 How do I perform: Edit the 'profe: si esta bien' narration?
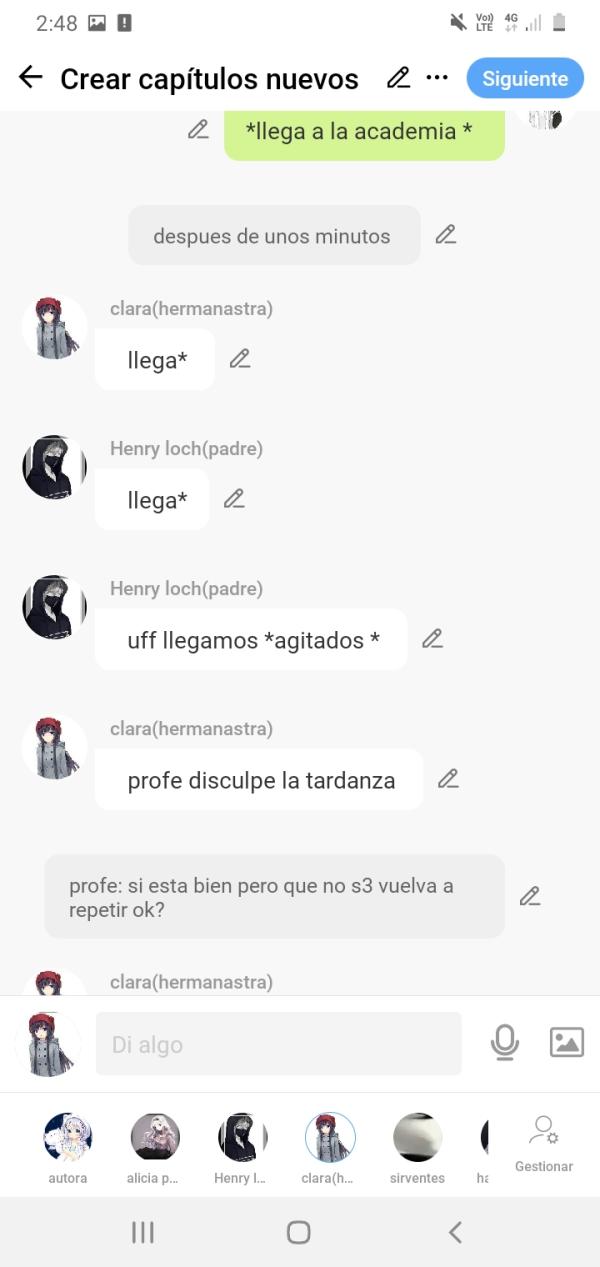click(x=530, y=896)
